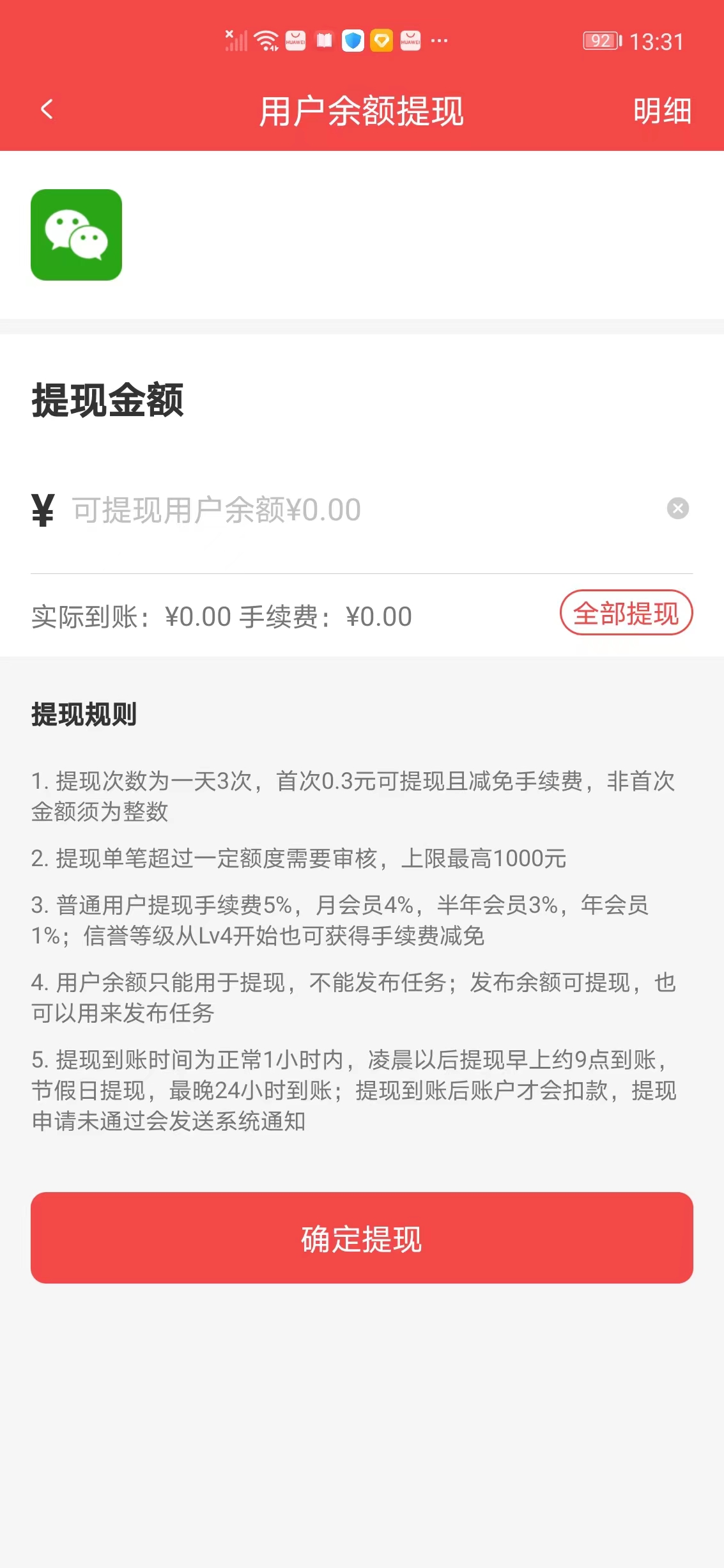Open 明细 to view withdrawal records
724x1568 pixels.
point(662,110)
